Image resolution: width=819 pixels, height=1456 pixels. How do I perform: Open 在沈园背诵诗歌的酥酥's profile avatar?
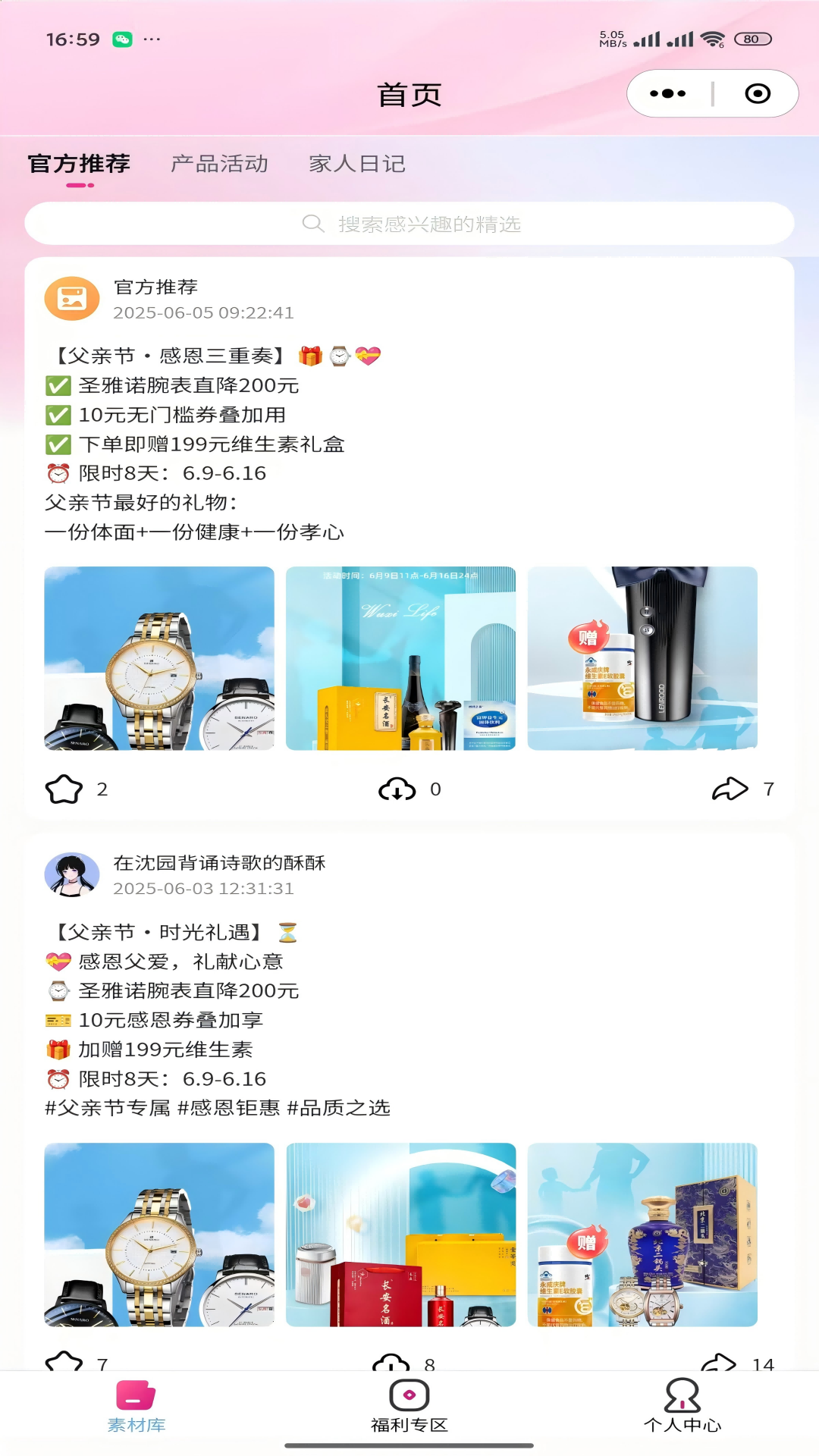[72, 874]
